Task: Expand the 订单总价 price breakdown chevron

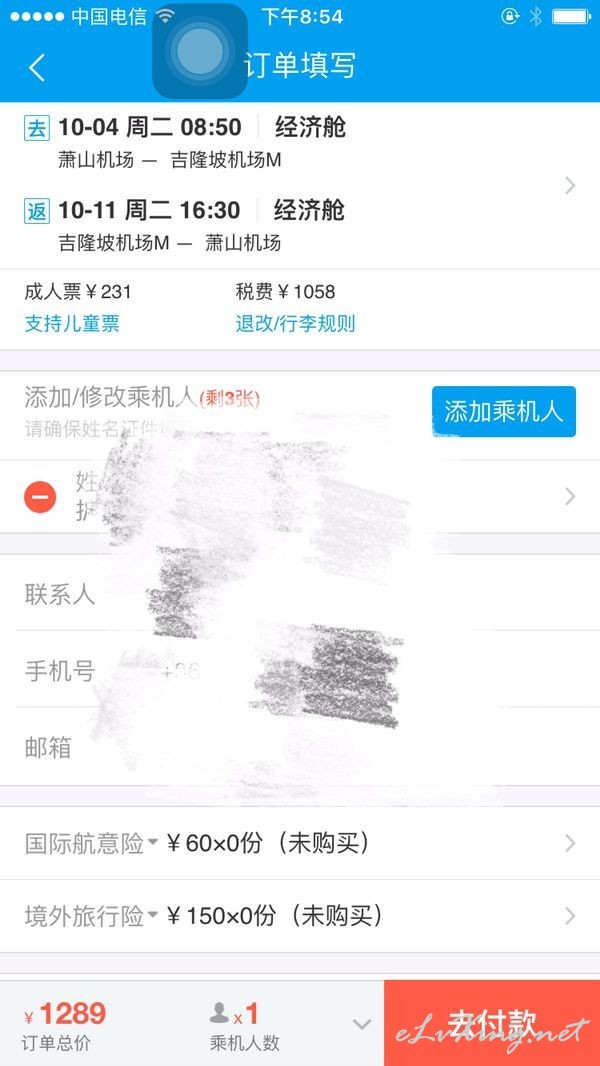Action: 362,1024
